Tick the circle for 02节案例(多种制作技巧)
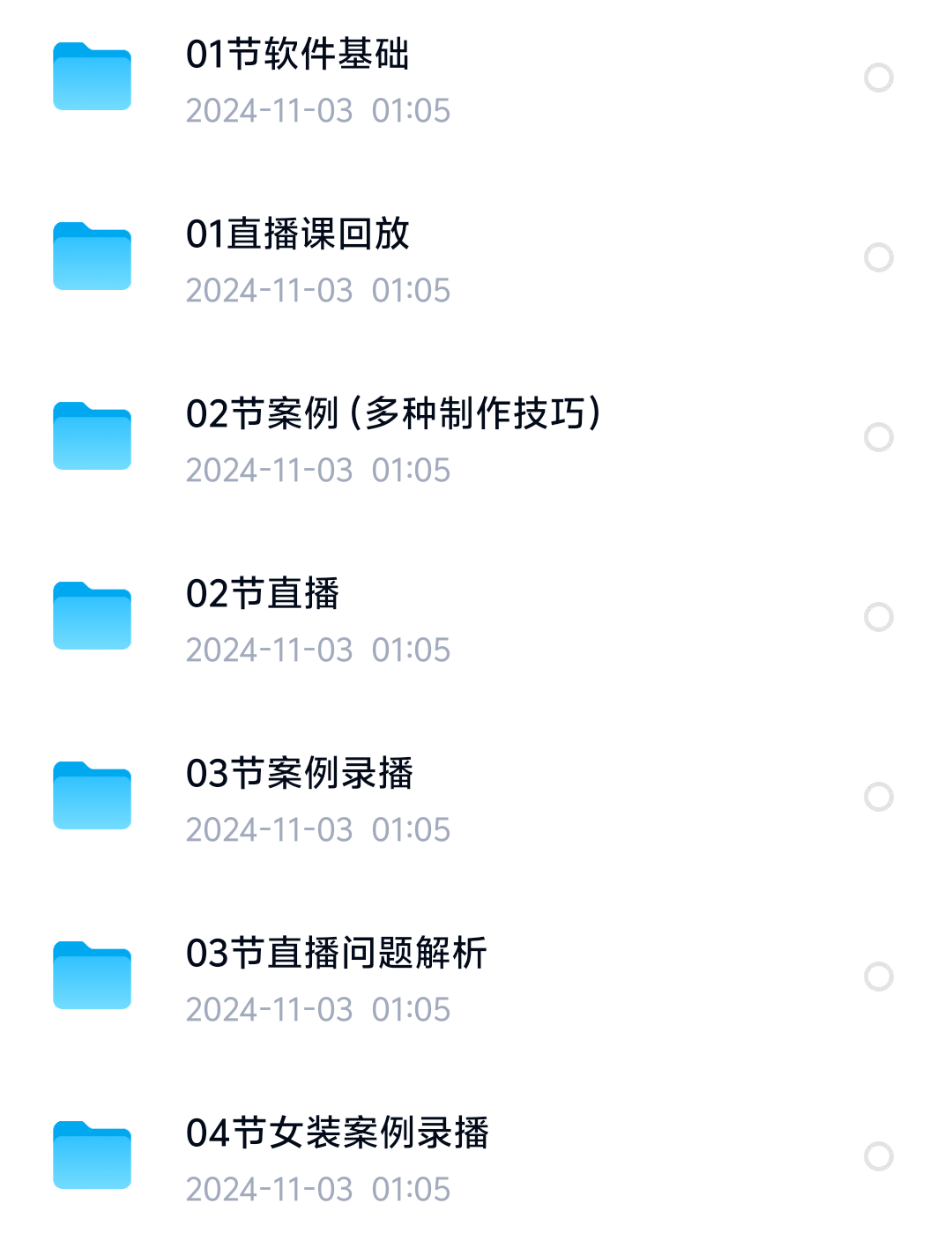Screen dimensions: 952x1248 (879, 437)
